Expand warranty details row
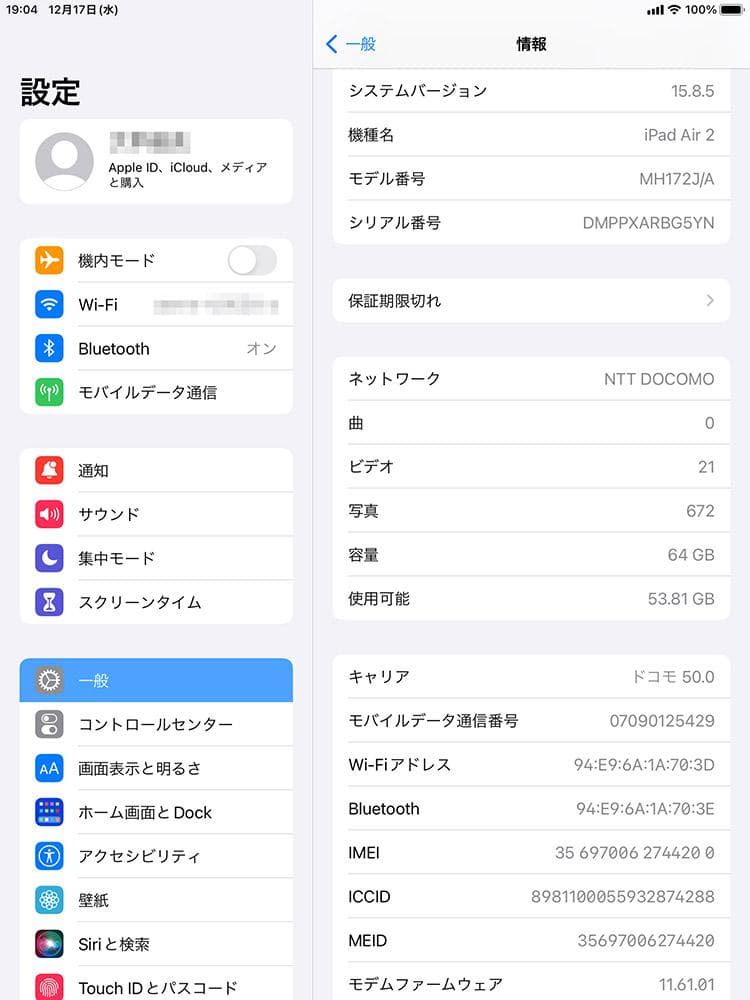 [x=530, y=300]
